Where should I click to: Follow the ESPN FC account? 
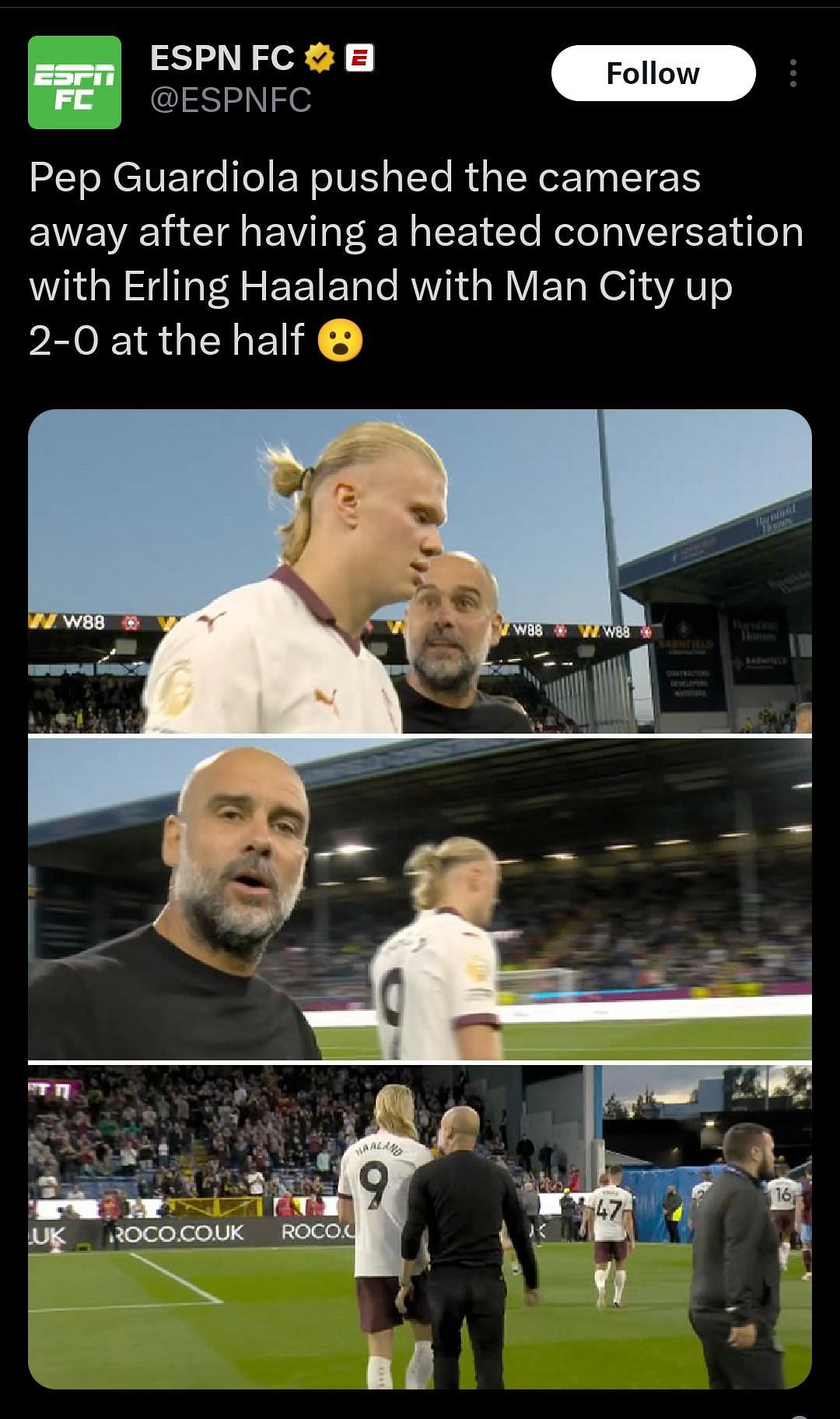pos(653,73)
